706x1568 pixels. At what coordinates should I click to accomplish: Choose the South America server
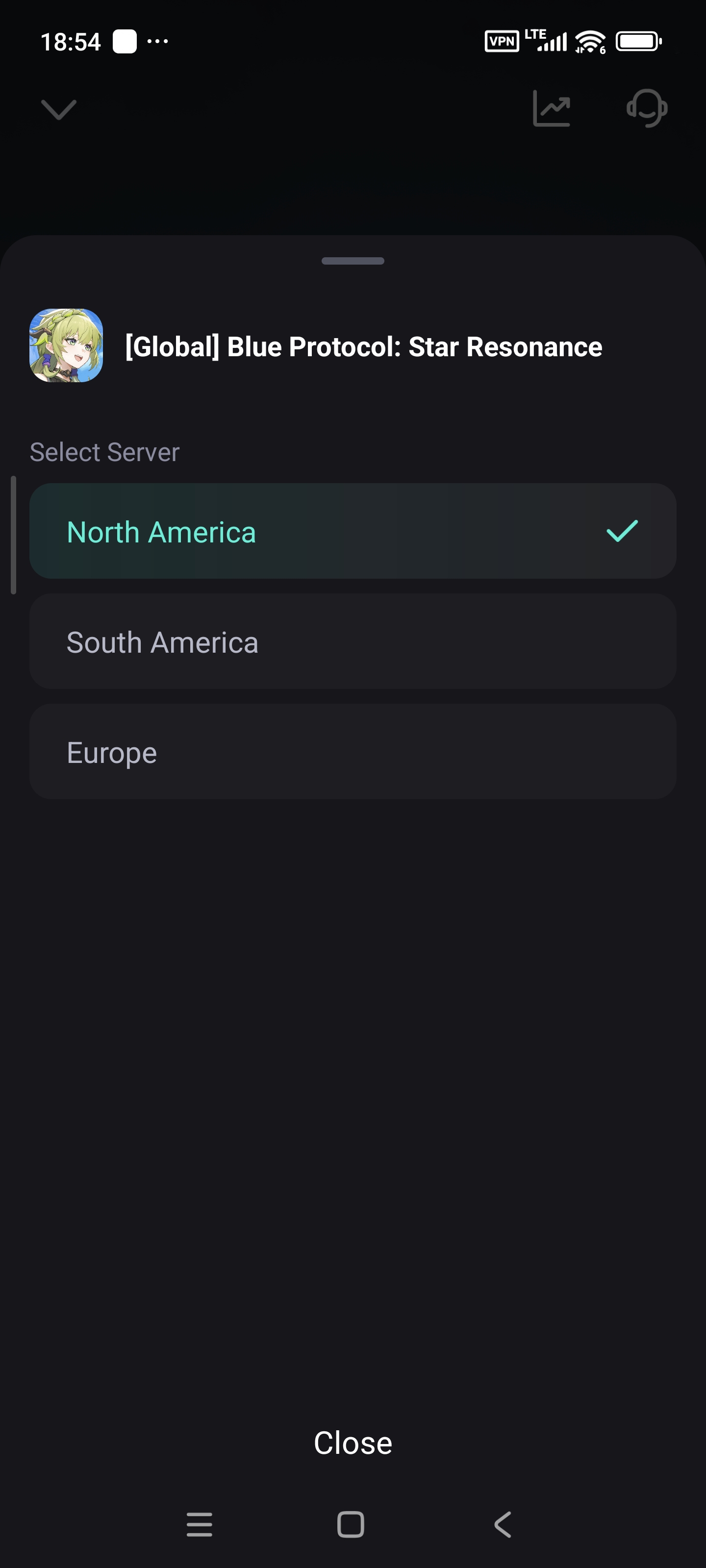352,641
